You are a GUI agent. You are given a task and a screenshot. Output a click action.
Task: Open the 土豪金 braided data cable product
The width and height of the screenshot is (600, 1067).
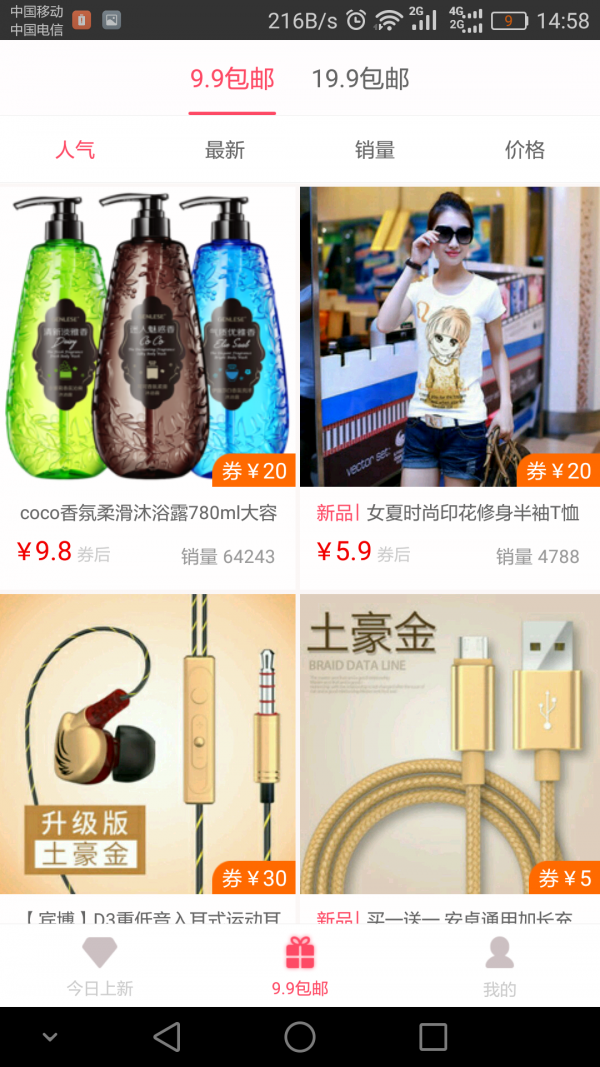click(450, 745)
